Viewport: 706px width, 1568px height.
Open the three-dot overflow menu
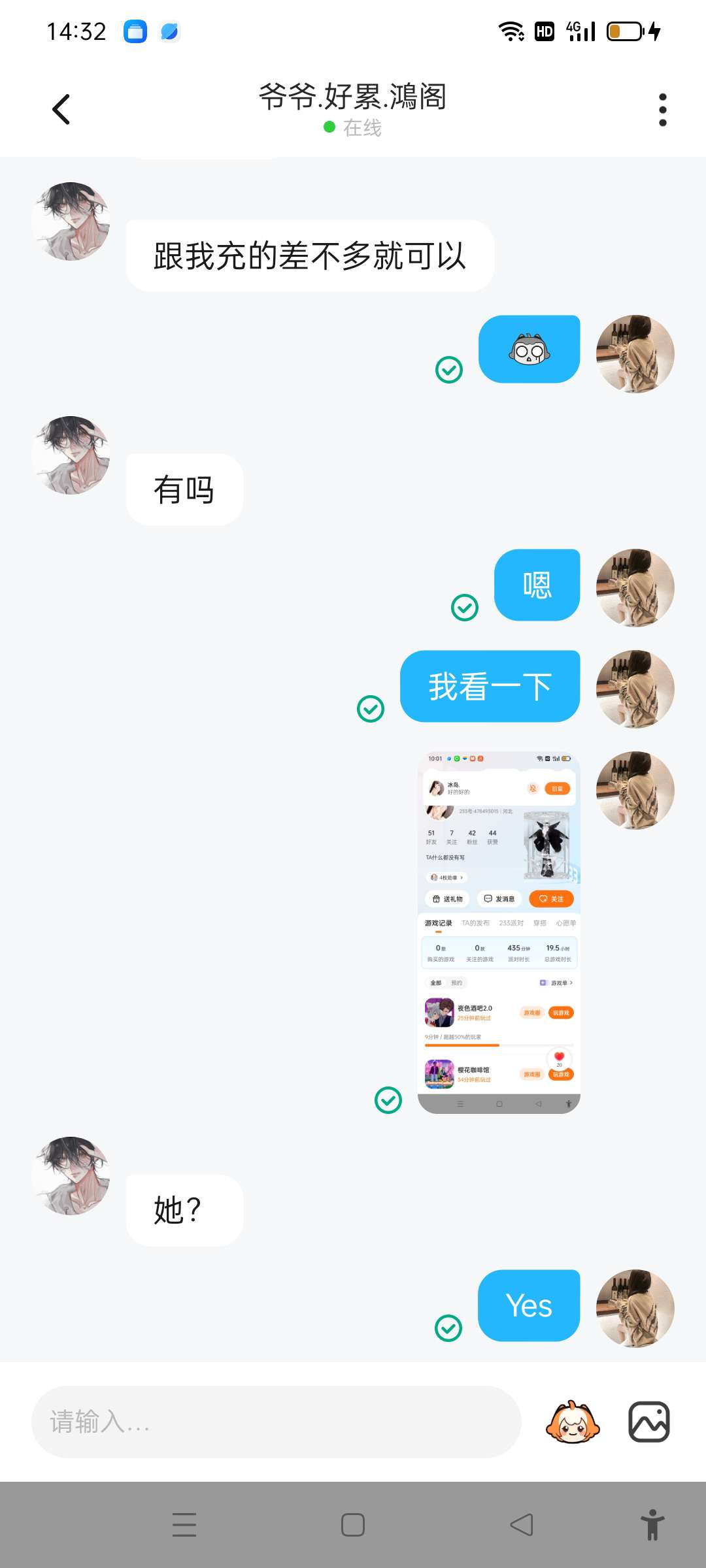click(x=662, y=109)
